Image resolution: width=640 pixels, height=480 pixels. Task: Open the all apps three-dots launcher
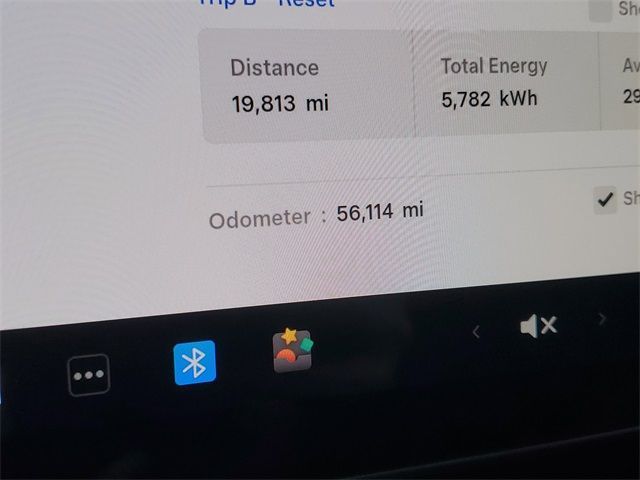point(89,376)
